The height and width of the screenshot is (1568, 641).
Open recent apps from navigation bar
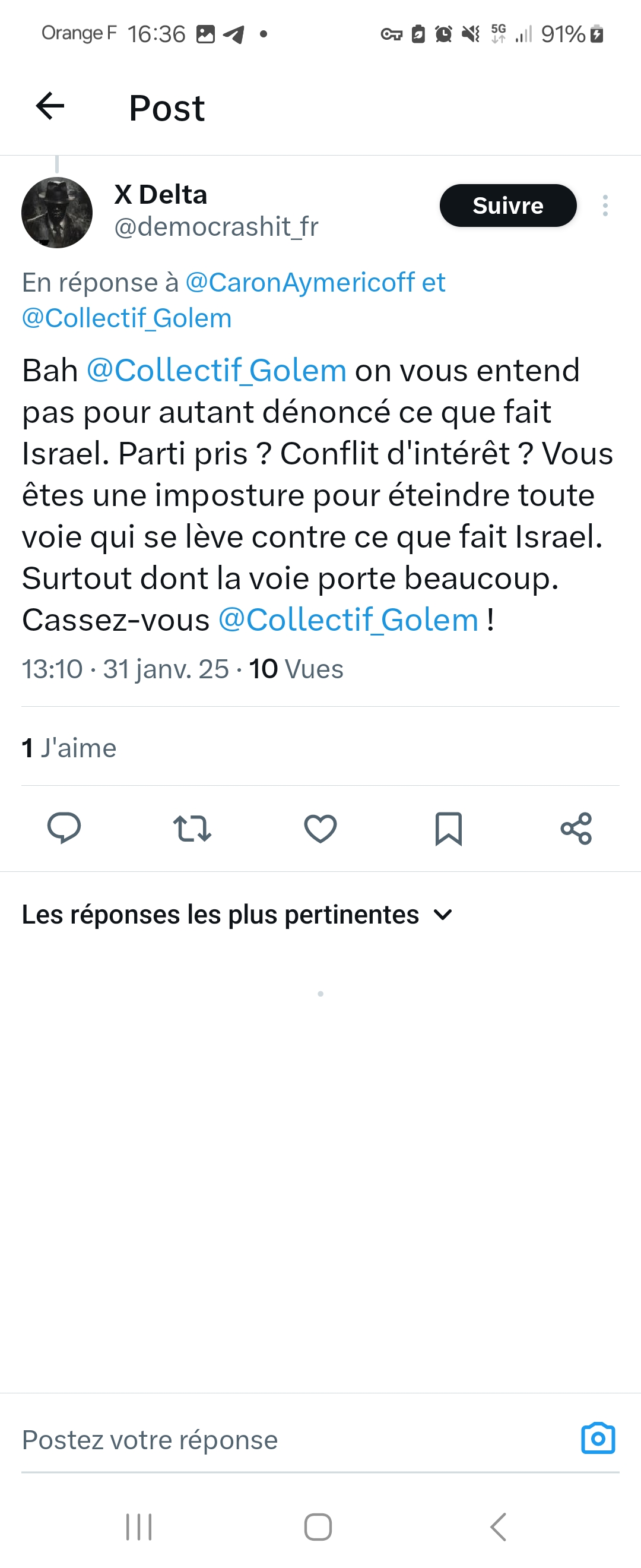(139, 1526)
